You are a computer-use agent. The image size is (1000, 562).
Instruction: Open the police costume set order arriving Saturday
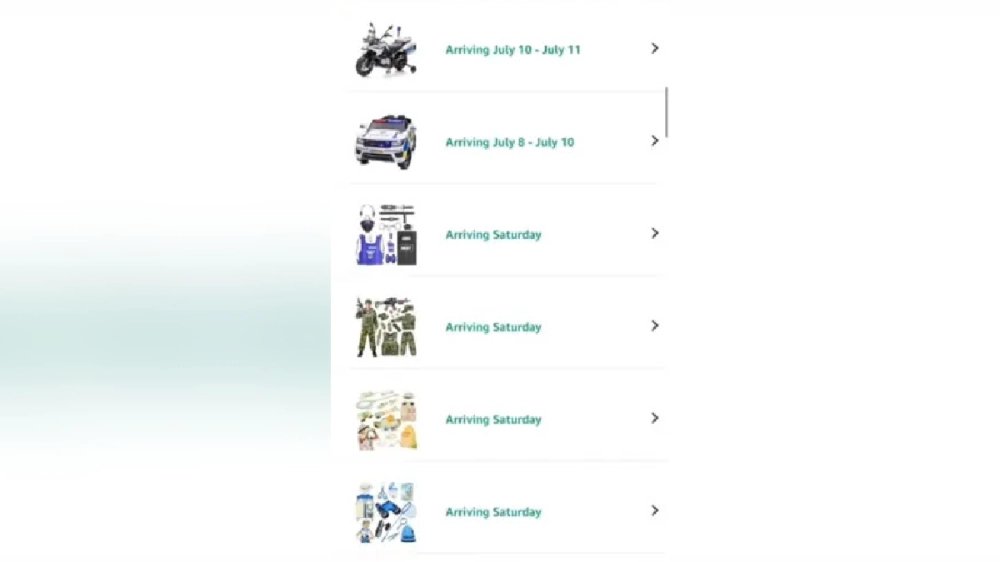tap(493, 235)
